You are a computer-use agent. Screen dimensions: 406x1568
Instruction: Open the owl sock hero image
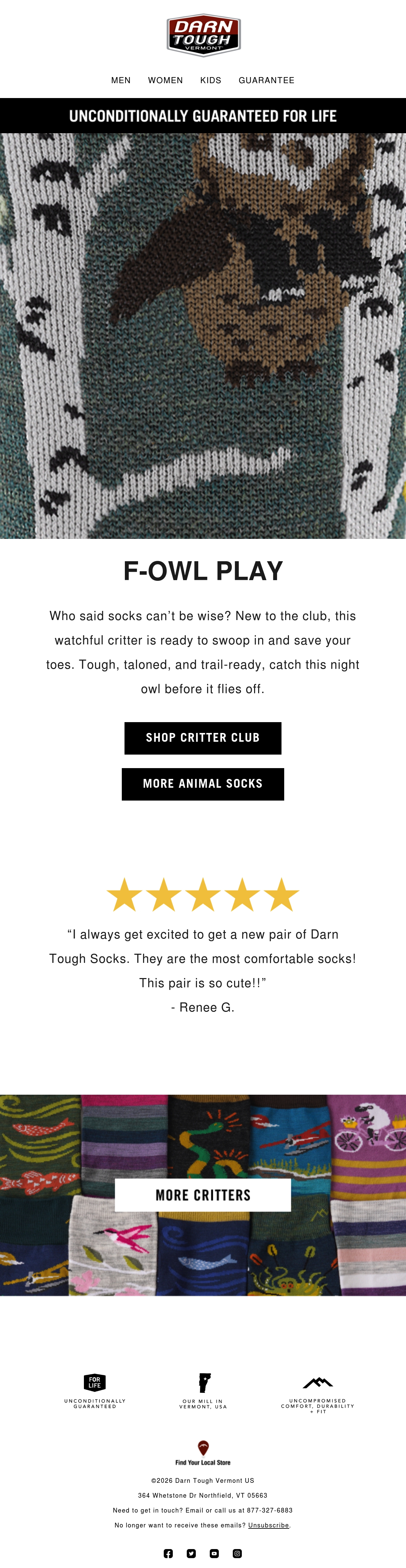(x=203, y=336)
